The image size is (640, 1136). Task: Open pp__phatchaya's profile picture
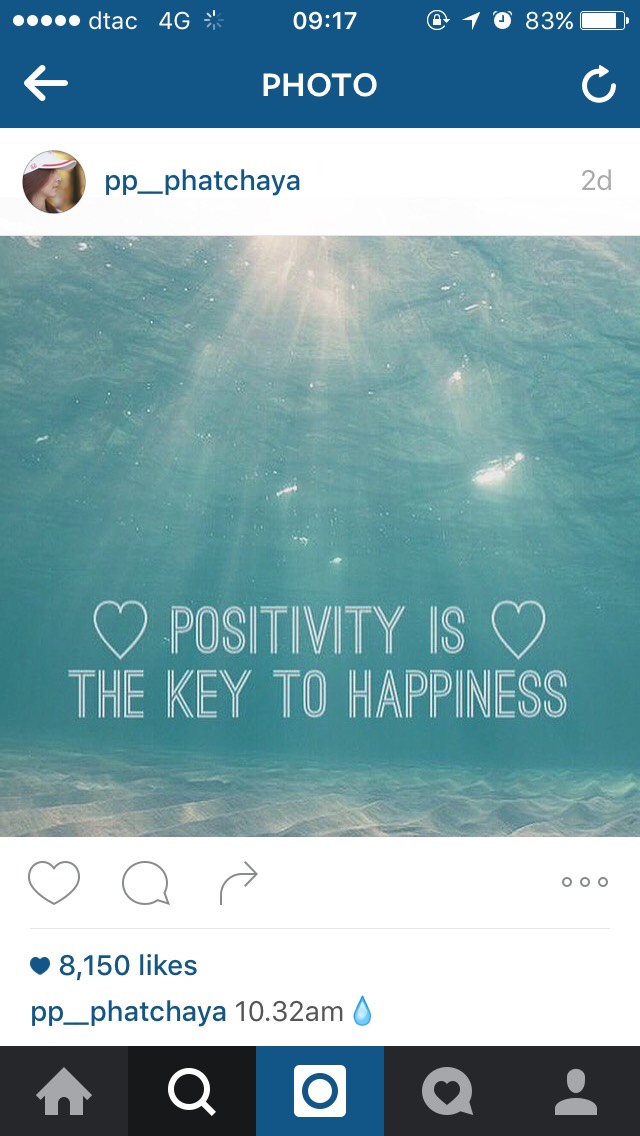54,182
